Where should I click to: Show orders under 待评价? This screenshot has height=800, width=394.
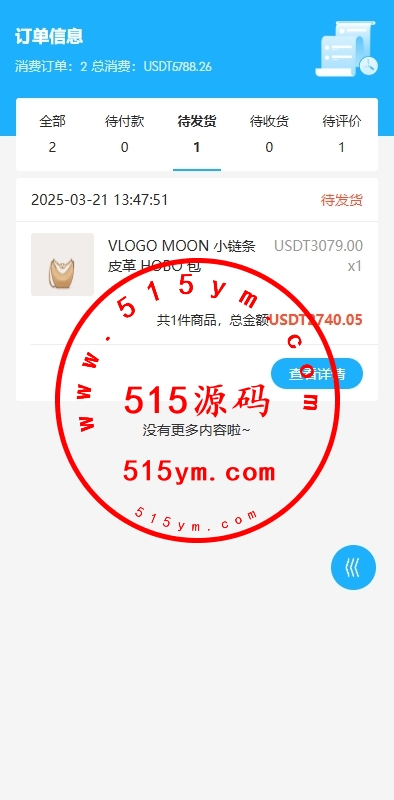coord(341,134)
